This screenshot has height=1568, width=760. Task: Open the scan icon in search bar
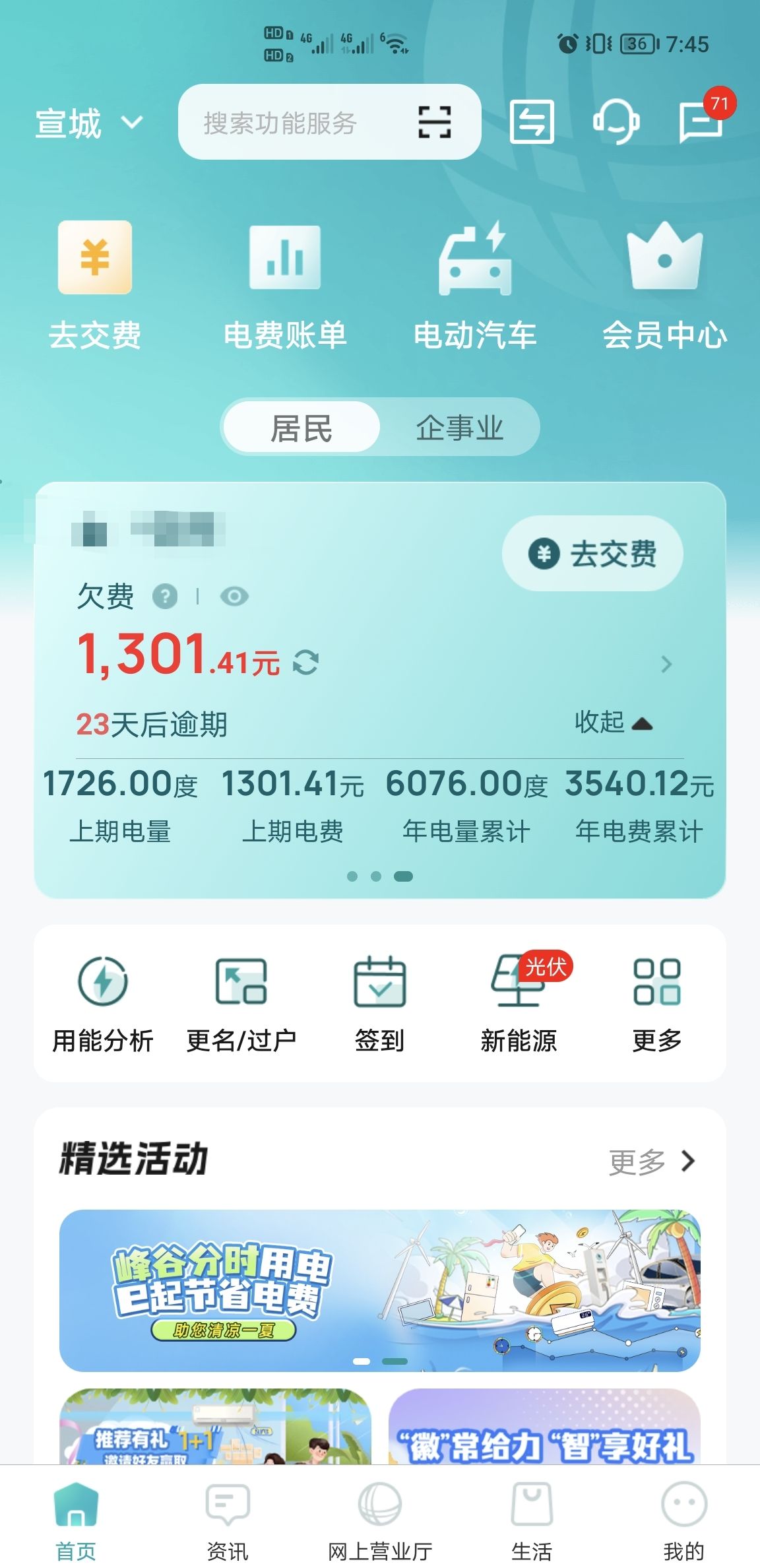click(435, 122)
